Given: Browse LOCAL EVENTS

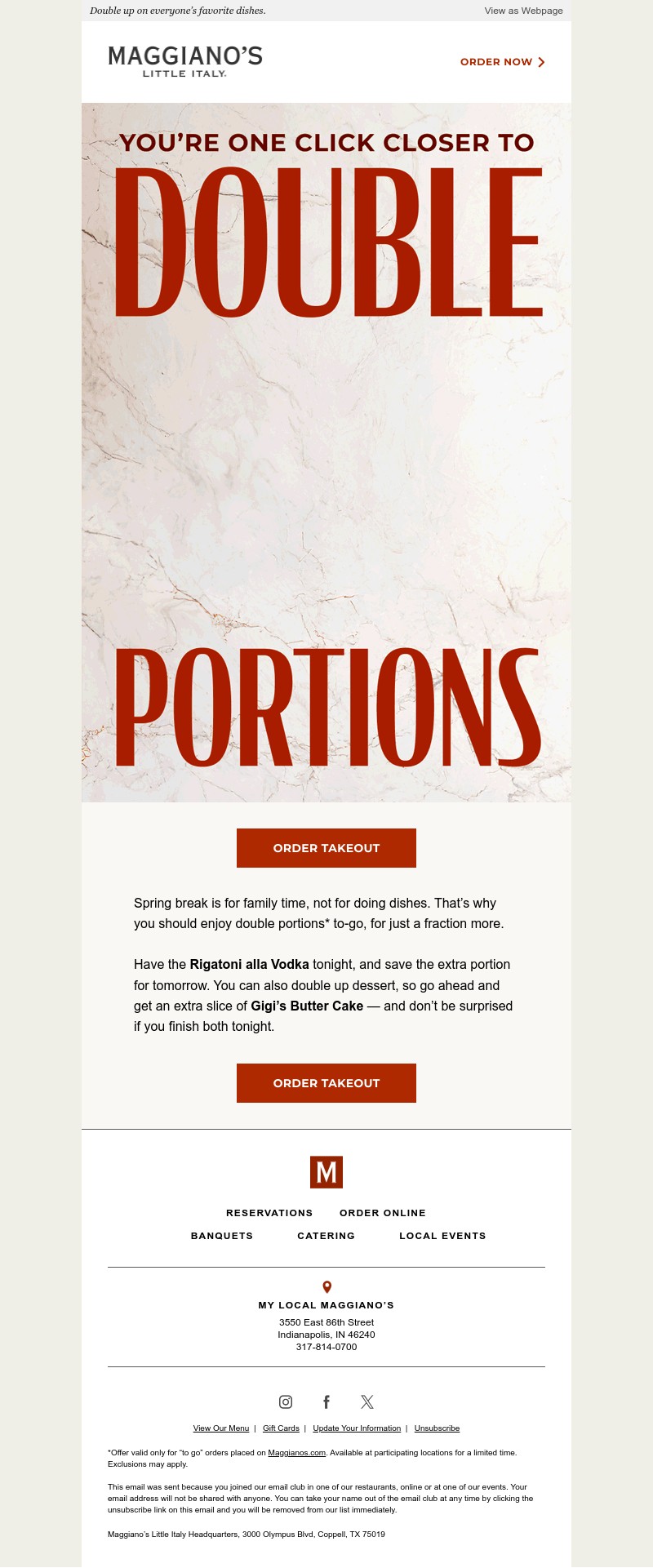Looking at the screenshot, I should coord(442,1236).
